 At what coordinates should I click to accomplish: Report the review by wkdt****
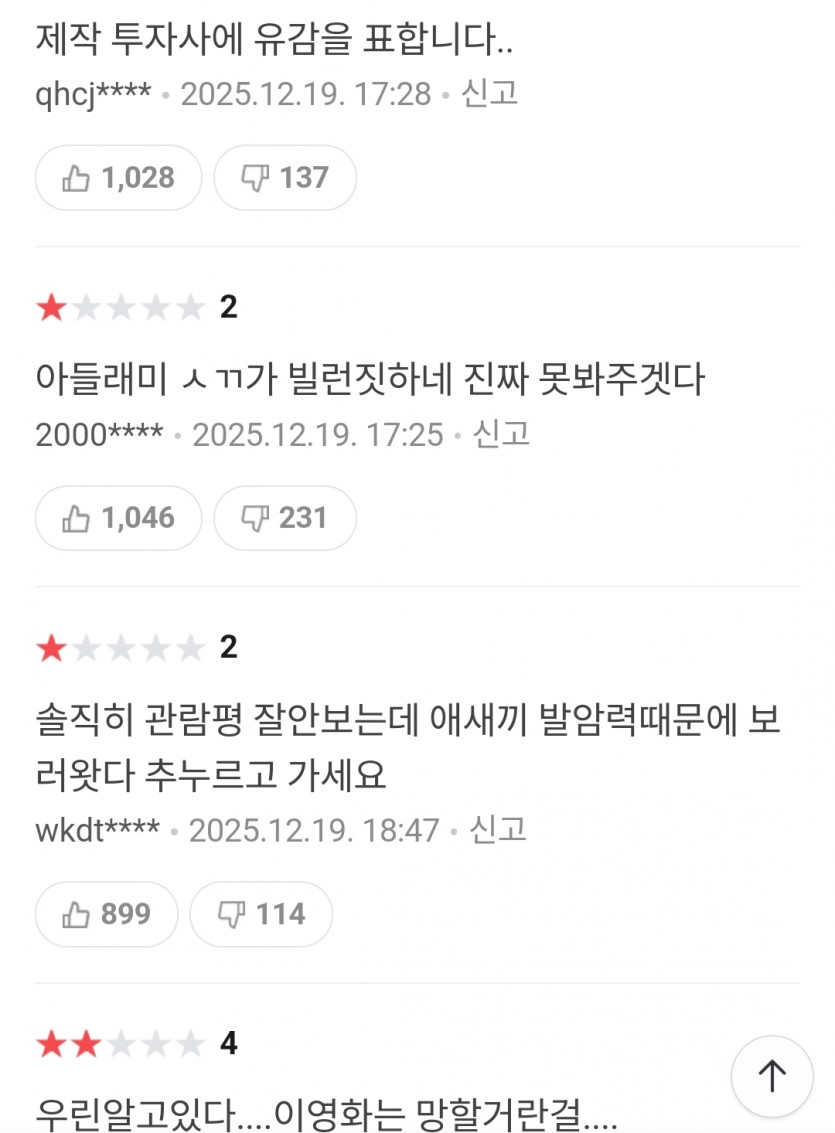pyautogui.click(x=498, y=830)
